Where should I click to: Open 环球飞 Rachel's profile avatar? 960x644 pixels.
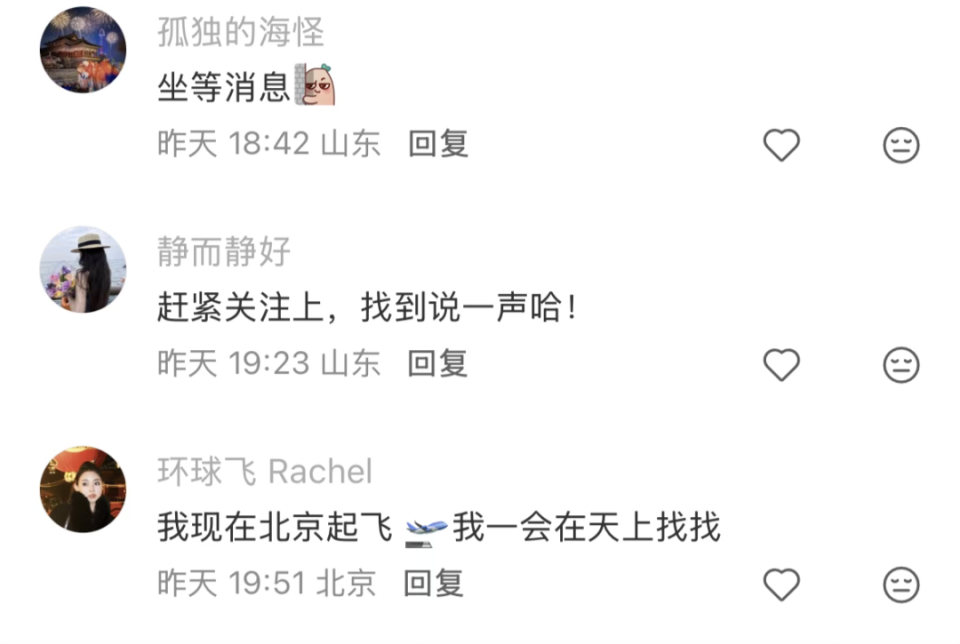tap(83, 489)
